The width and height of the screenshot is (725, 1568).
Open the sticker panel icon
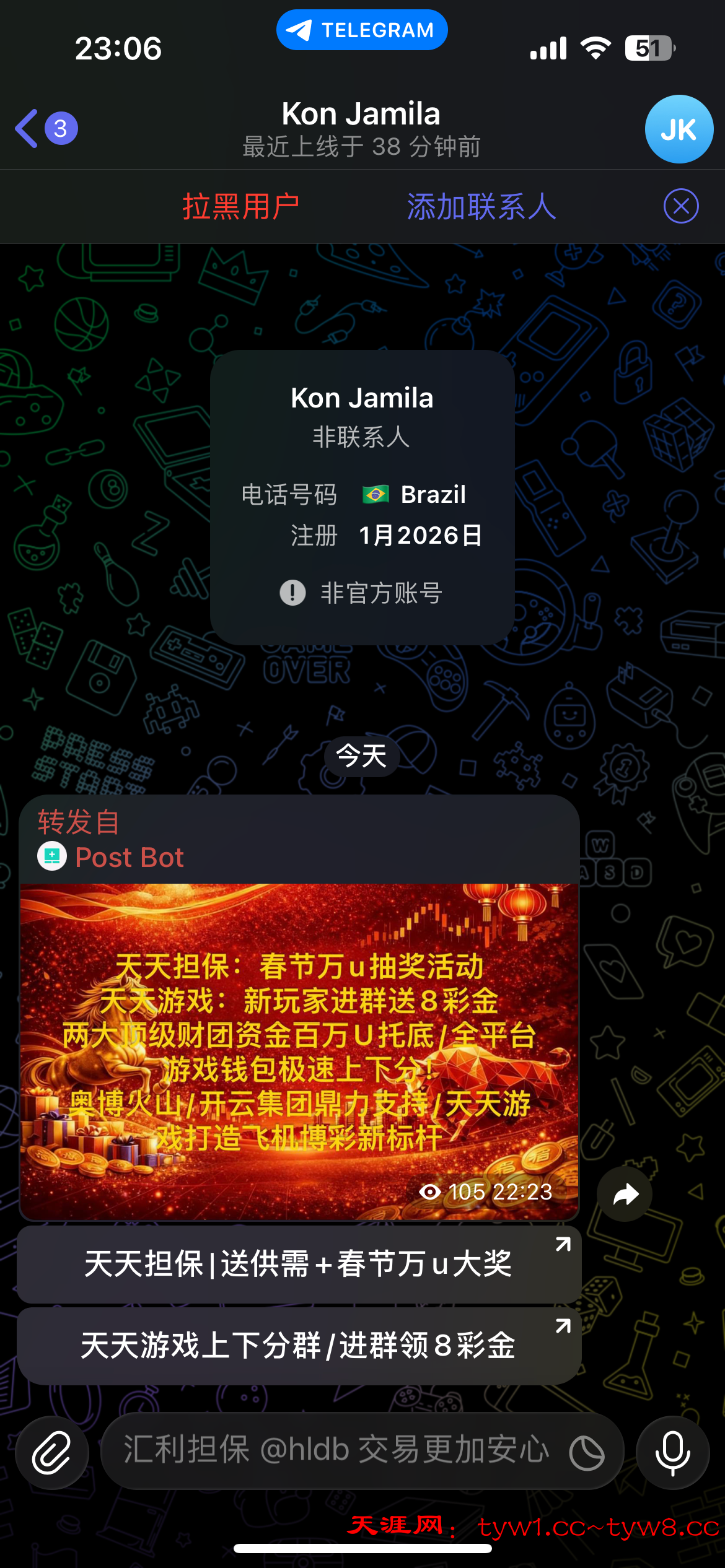[586, 1453]
